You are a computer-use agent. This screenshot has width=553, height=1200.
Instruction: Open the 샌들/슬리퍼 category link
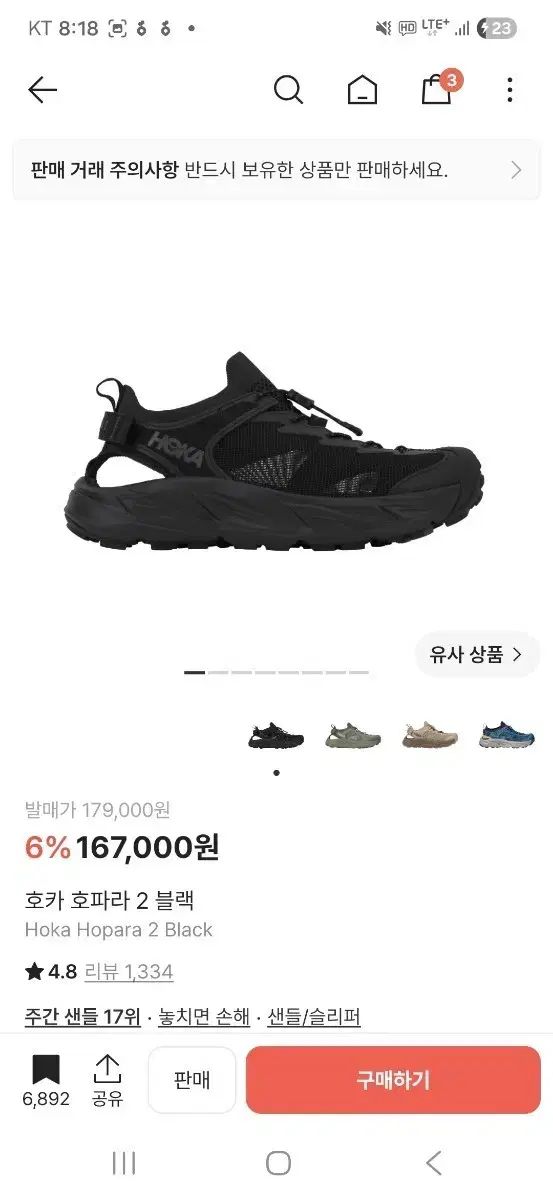point(314,1017)
